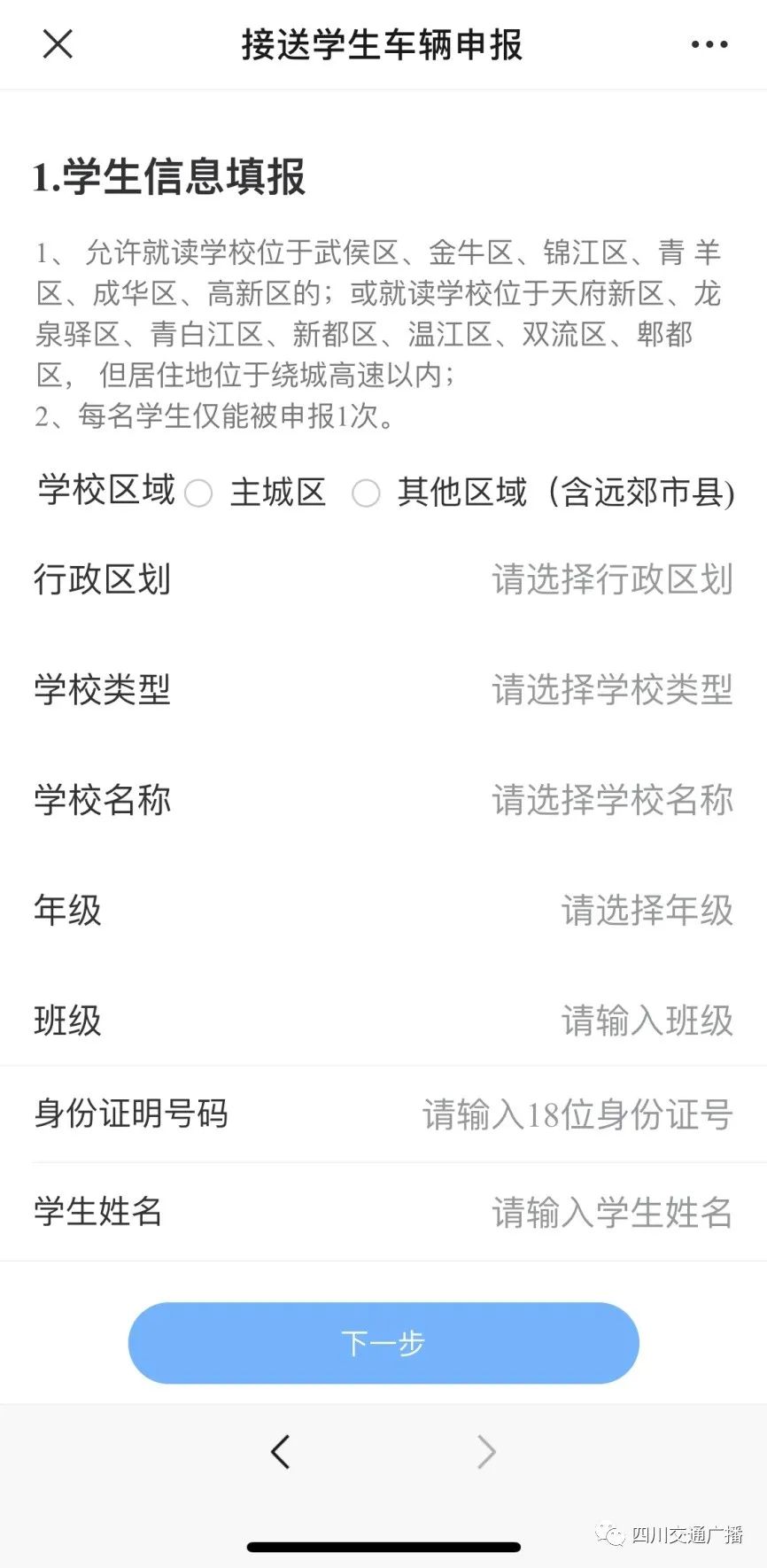
Task: Click the 接送学生车辆申报 title
Action: pos(382,44)
